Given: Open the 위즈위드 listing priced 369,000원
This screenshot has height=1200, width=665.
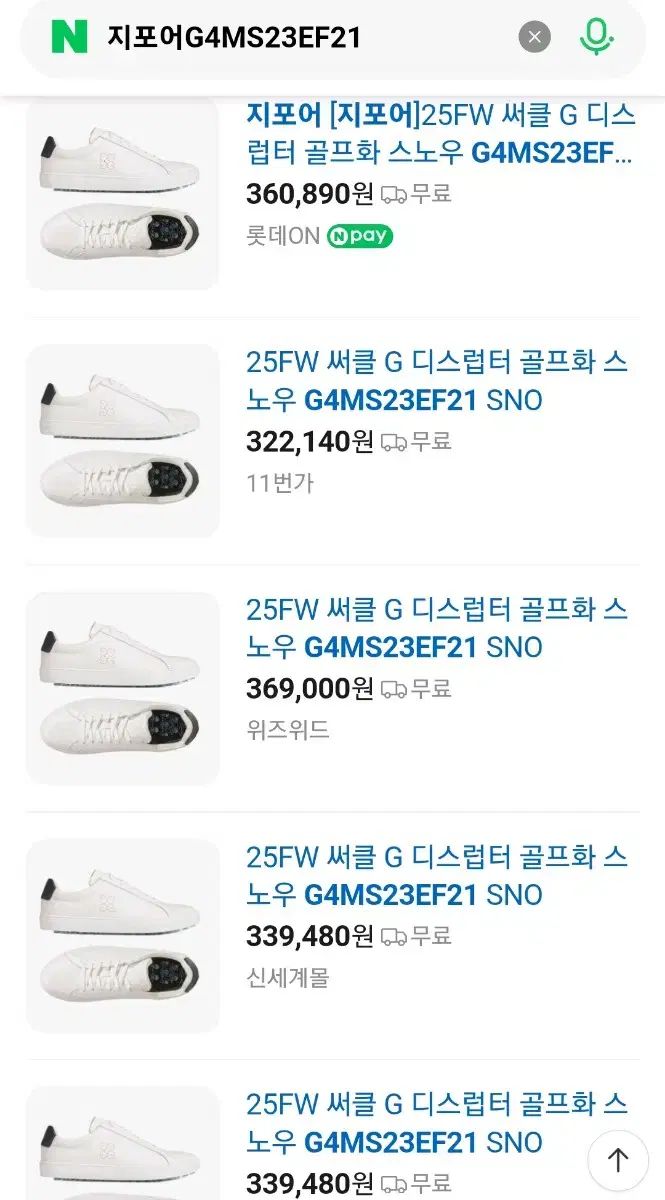Looking at the screenshot, I should click(437, 628).
